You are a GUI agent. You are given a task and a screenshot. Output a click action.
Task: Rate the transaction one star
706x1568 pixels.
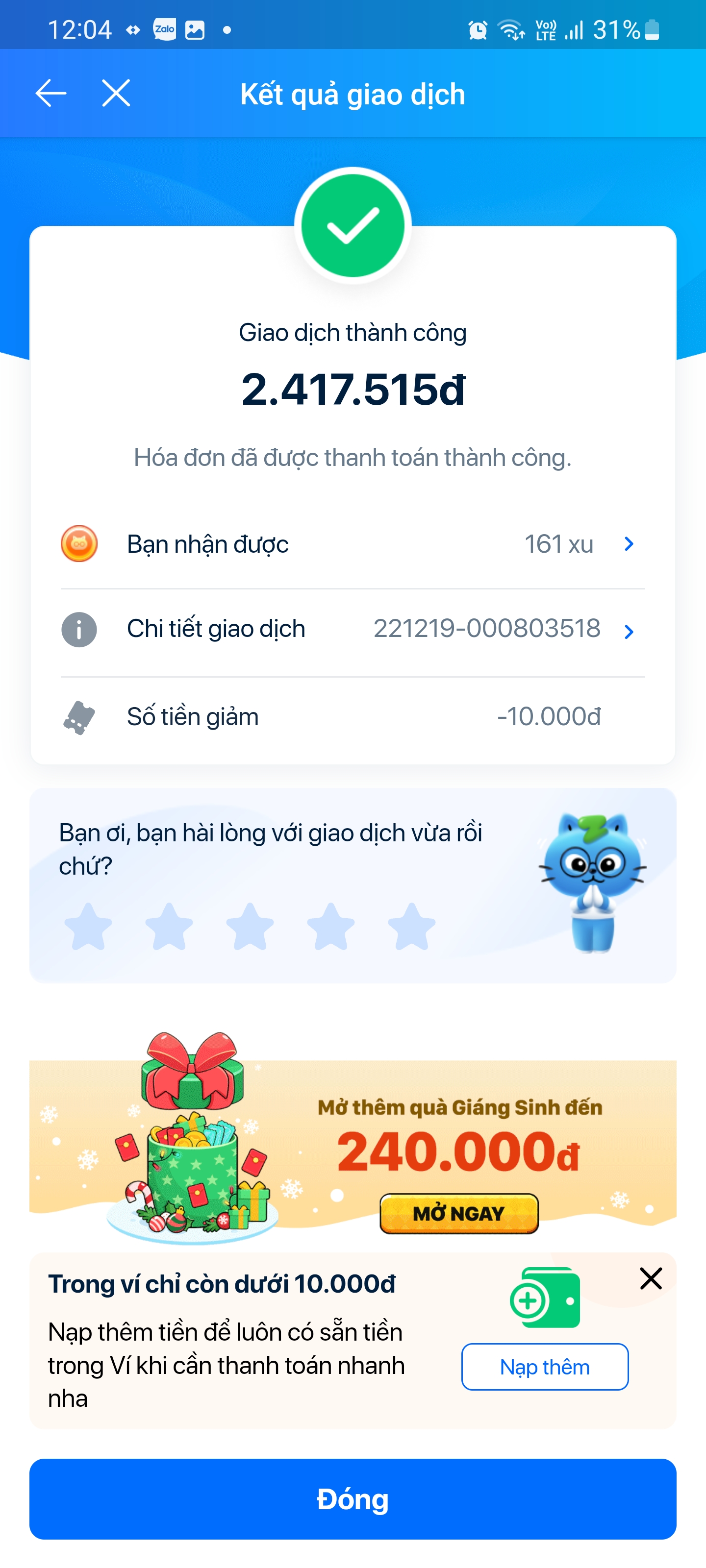click(x=88, y=927)
